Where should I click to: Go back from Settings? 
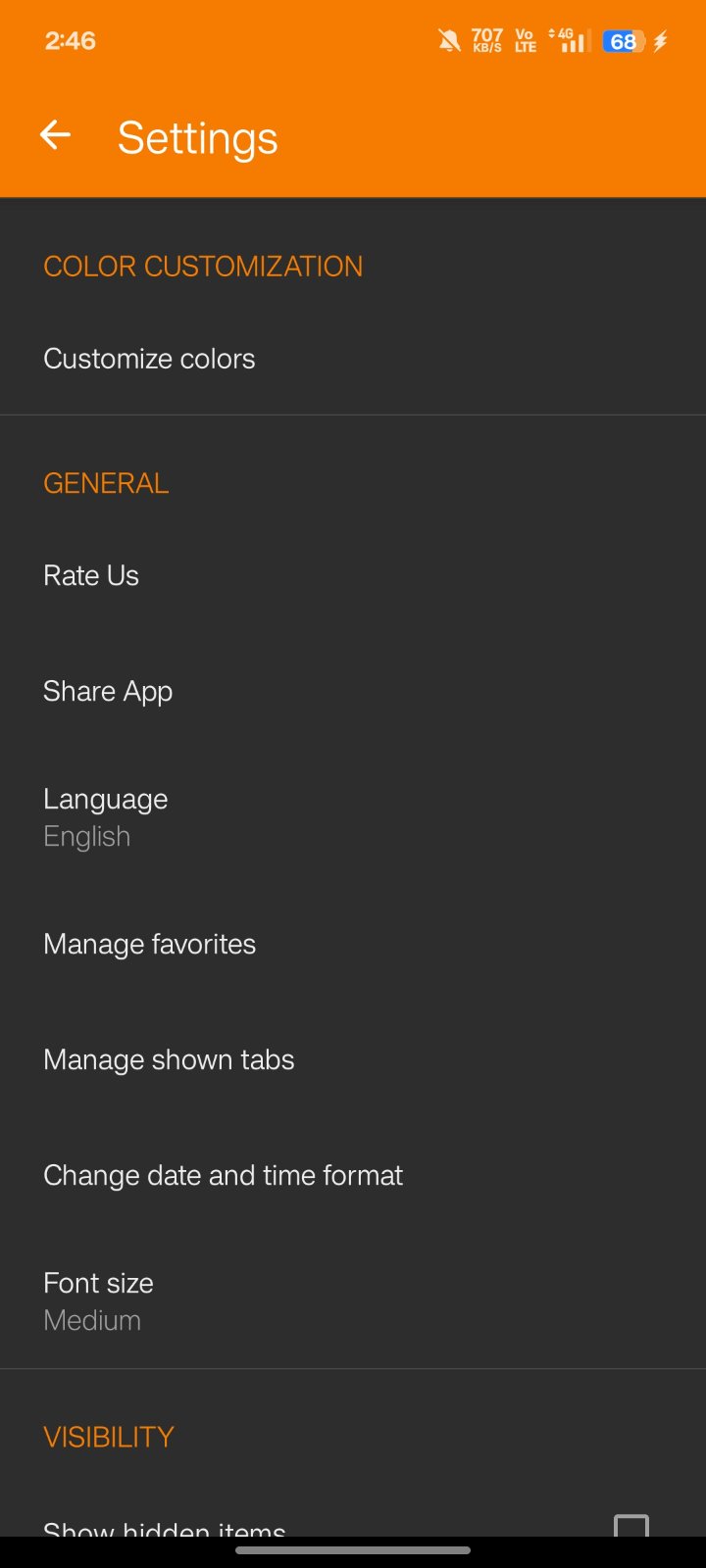(56, 135)
